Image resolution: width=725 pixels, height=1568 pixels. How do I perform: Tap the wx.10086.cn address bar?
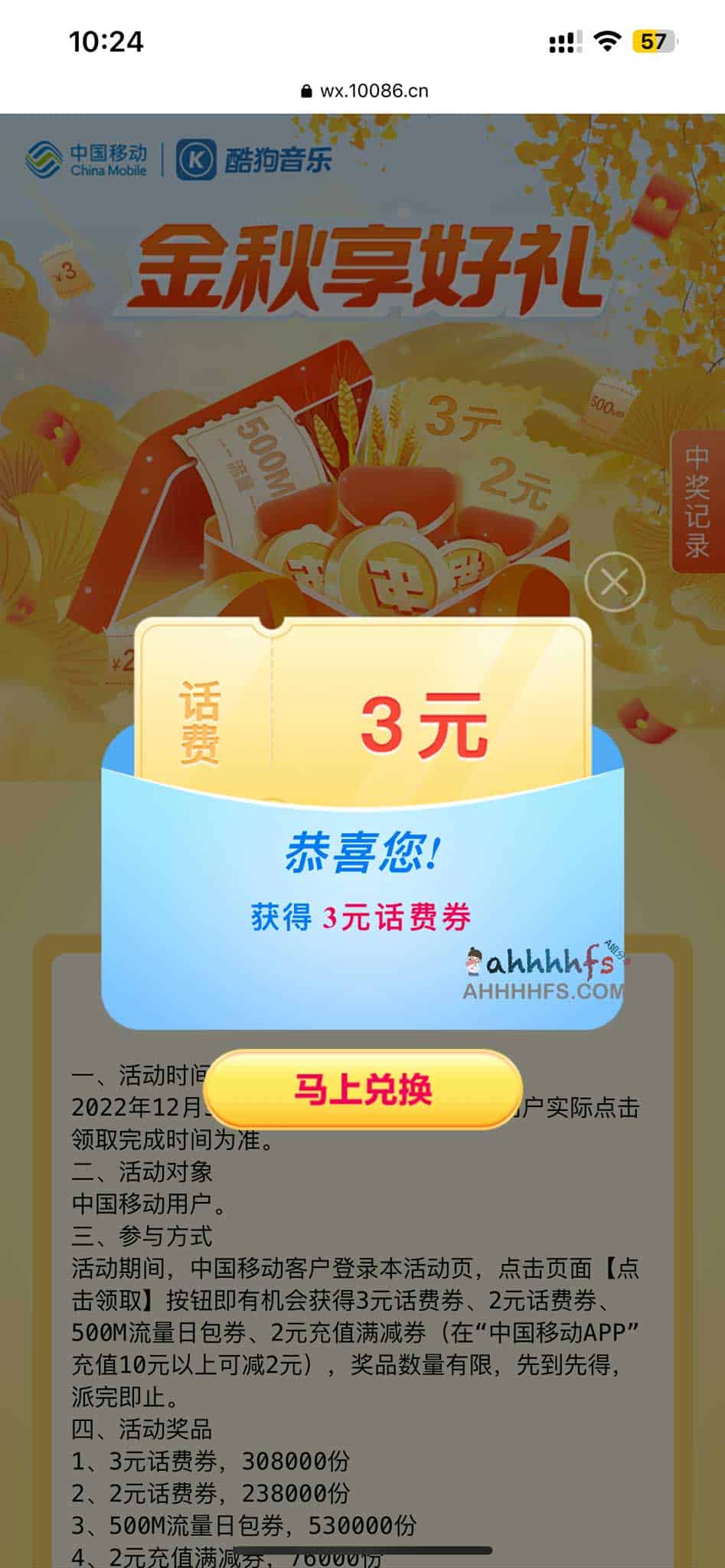click(364, 91)
